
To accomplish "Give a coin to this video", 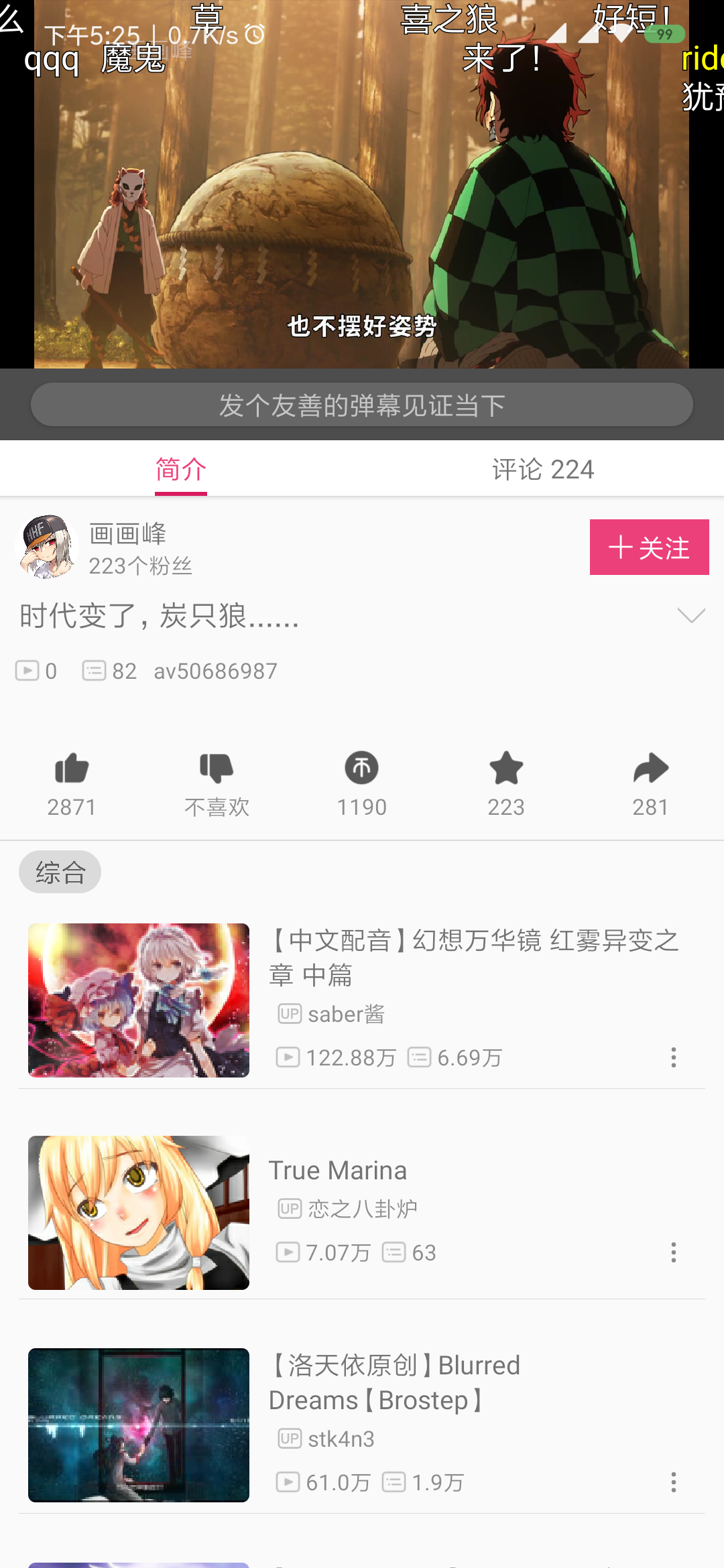I will pyautogui.click(x=362, y=783).
